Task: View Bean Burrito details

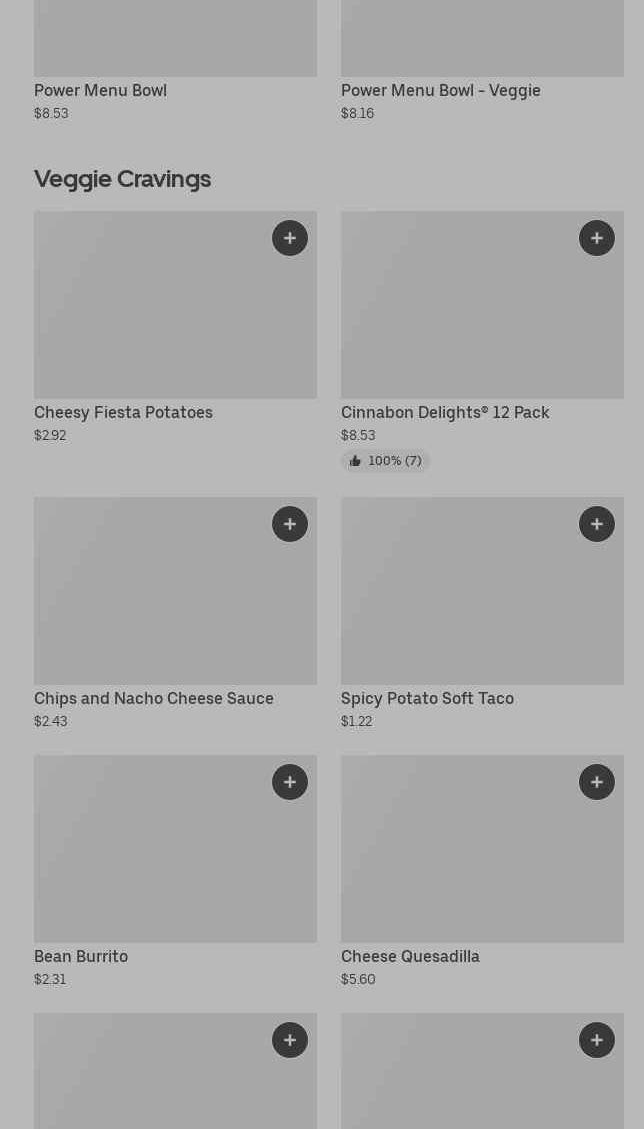Action: click(x=175, y=872)
